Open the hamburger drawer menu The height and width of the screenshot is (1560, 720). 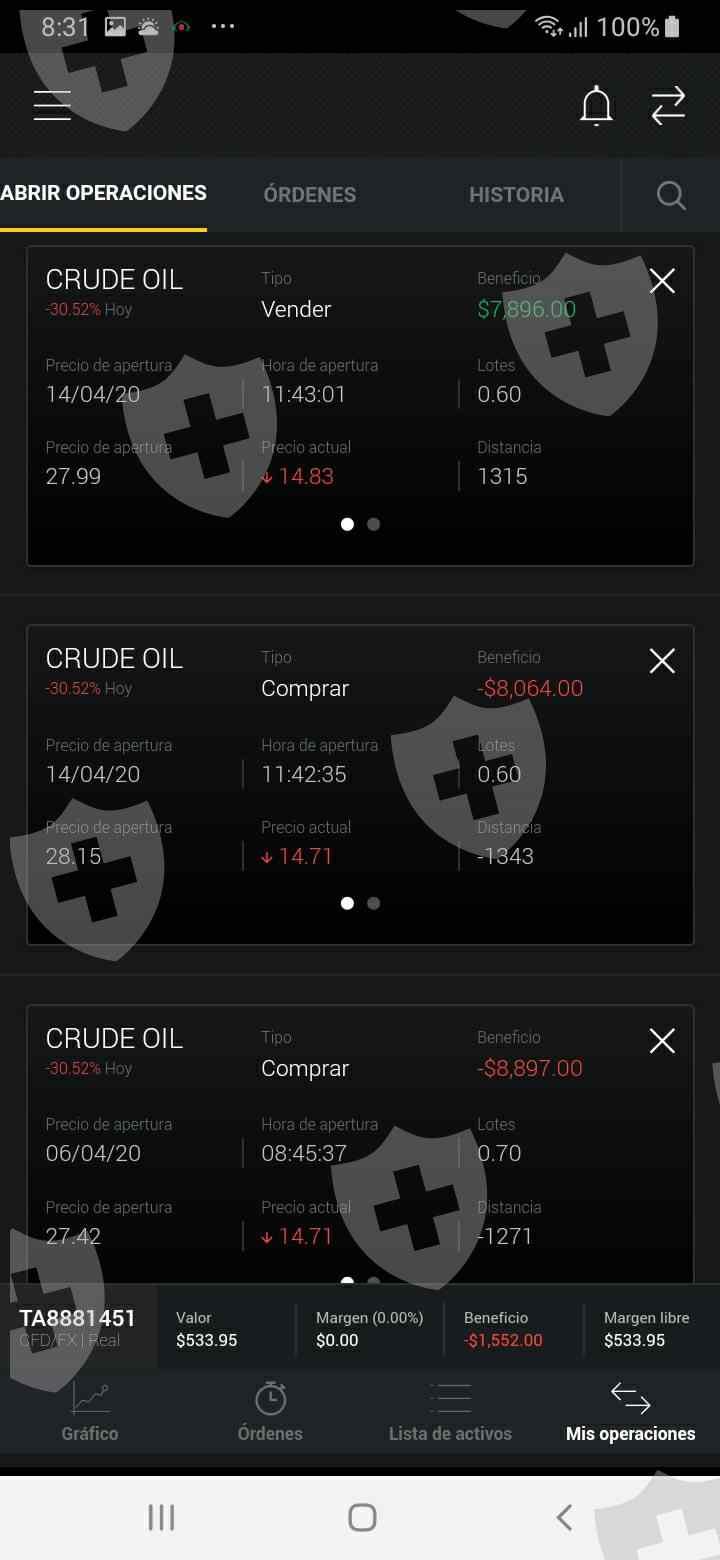(x=52, y=105)
